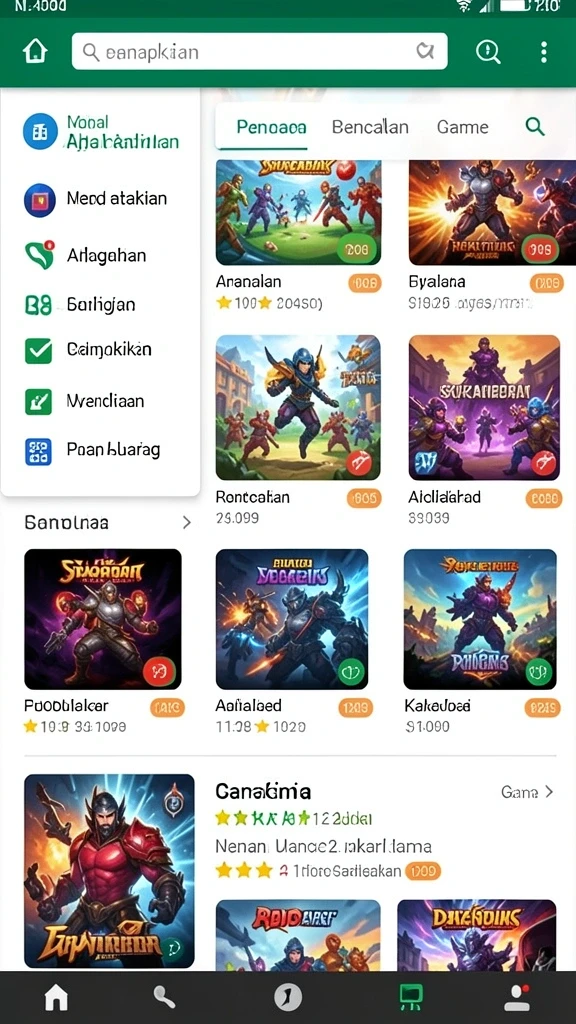Open the Meod atakian menu item
The width and height of the screenshot is (576, 1024).
click(101, 199)
